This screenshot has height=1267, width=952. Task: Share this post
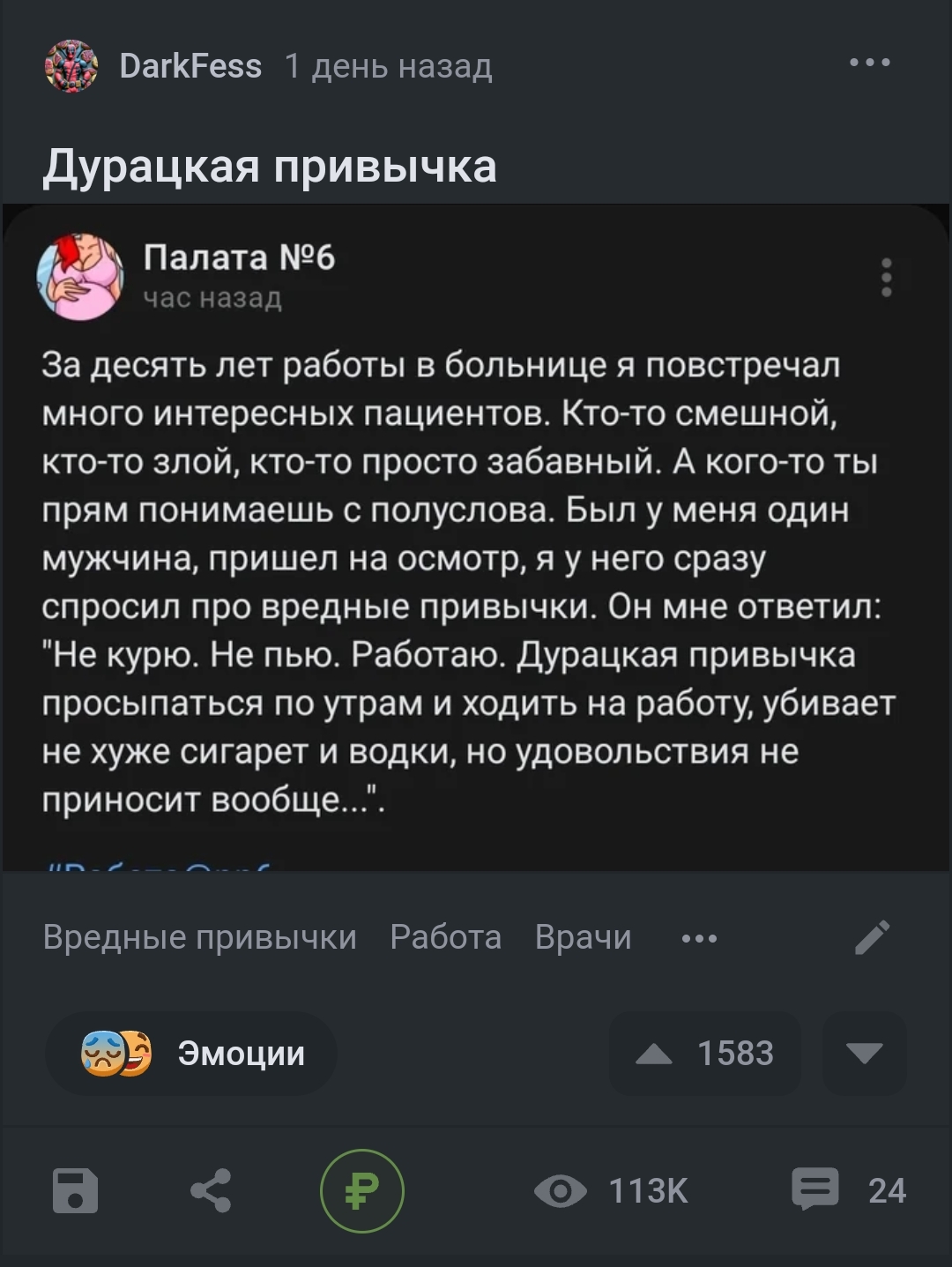(x=211, y=1191)
